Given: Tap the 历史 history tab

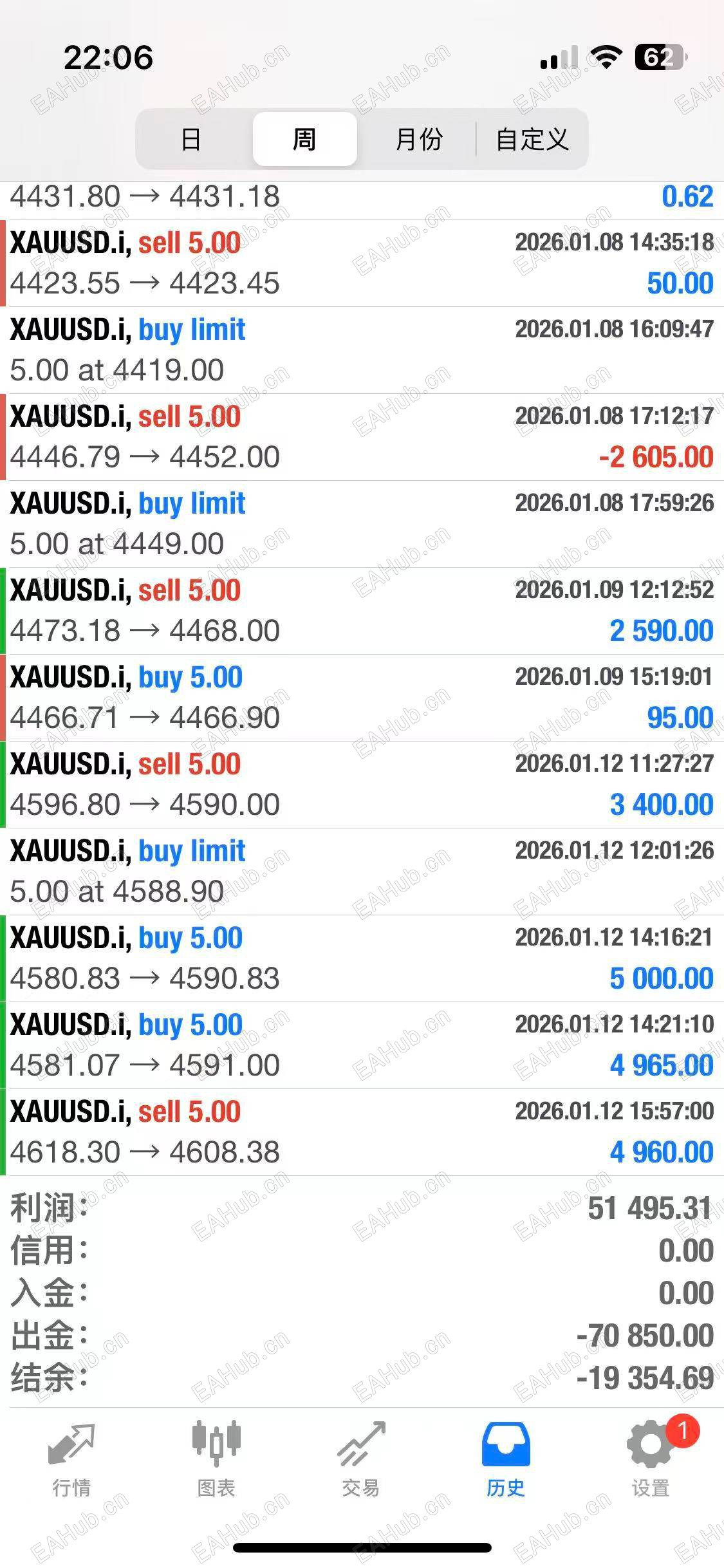Looking at the screenshot, I should pyautogui.click(x=506, y=1459).
